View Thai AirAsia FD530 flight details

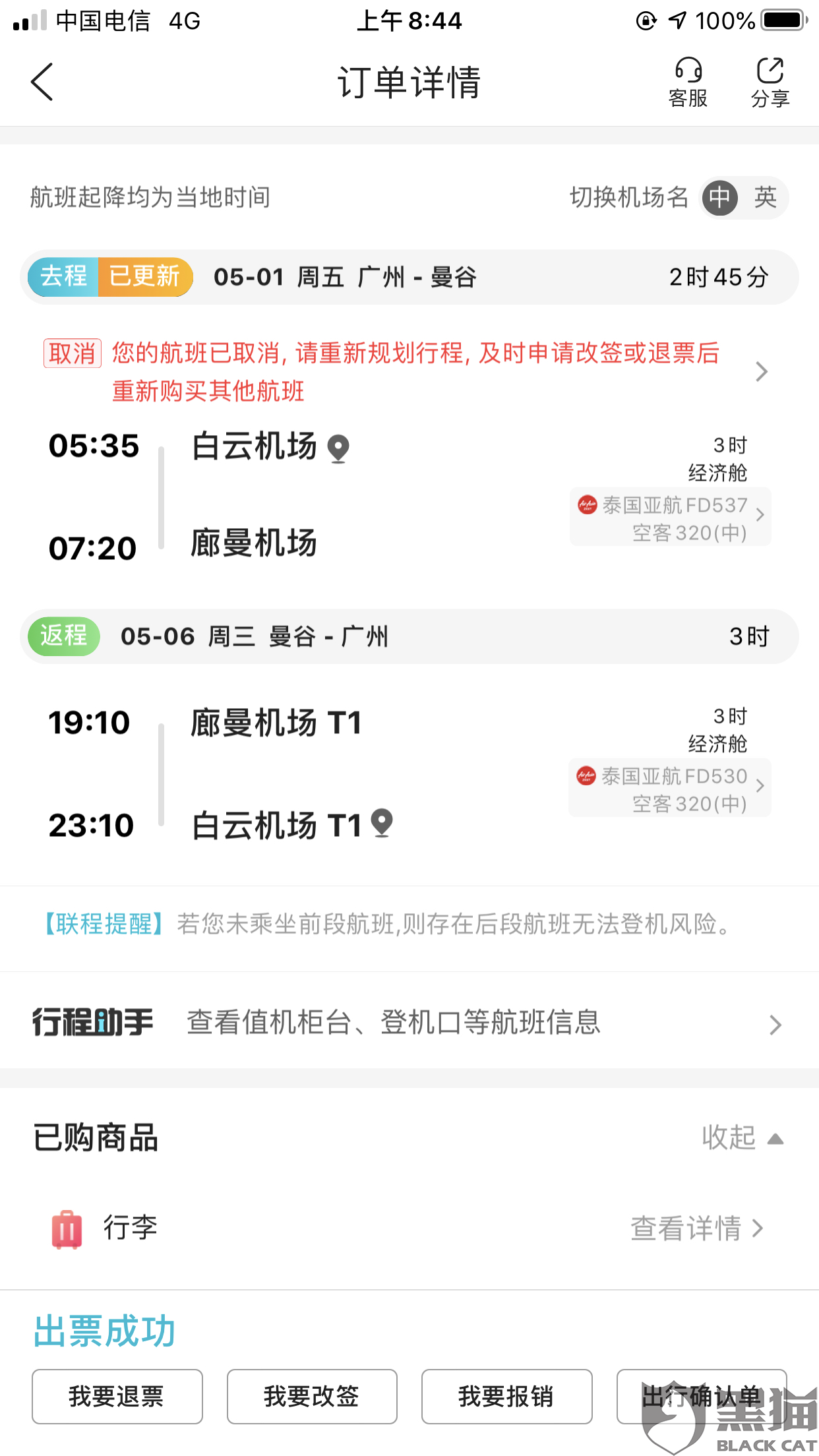[671, 788]
